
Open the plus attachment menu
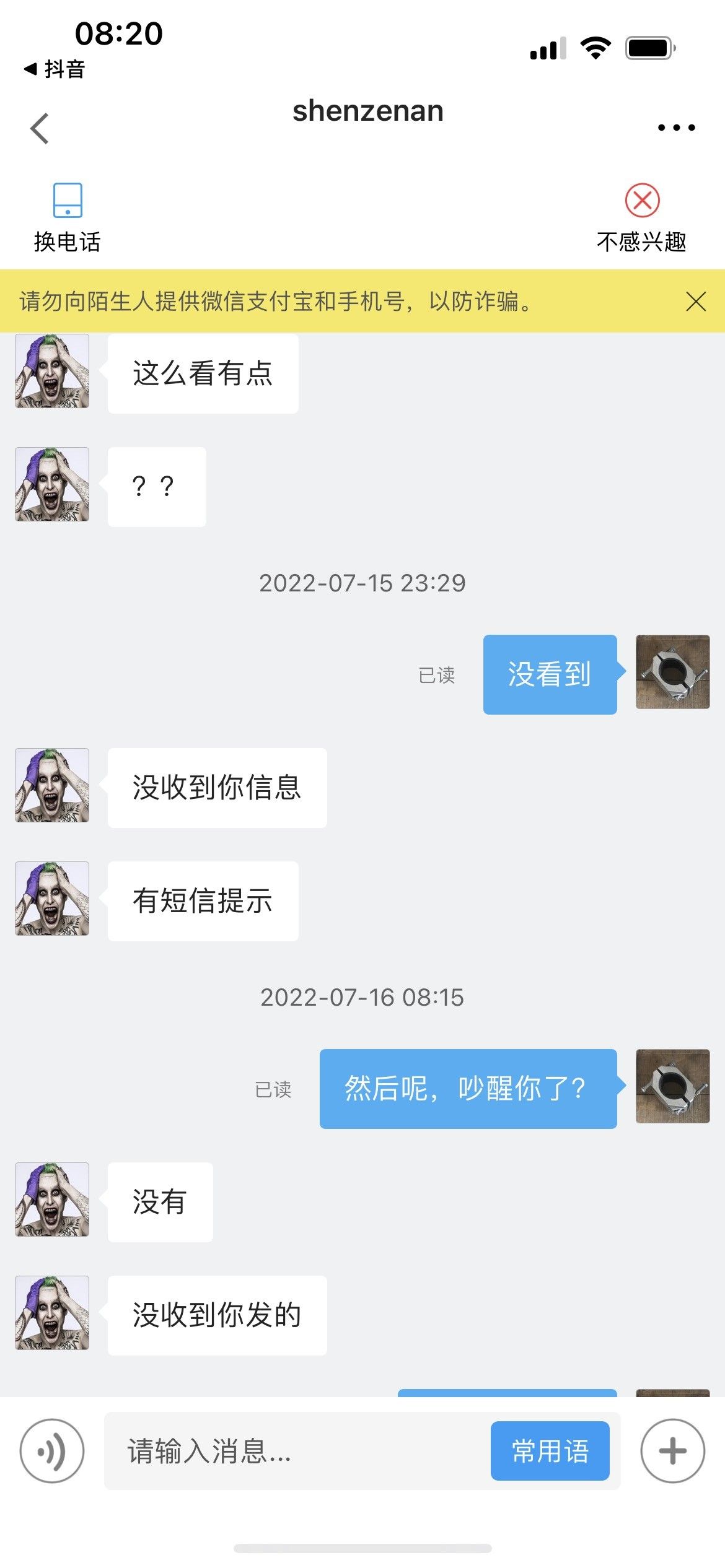coord(672,1451)
